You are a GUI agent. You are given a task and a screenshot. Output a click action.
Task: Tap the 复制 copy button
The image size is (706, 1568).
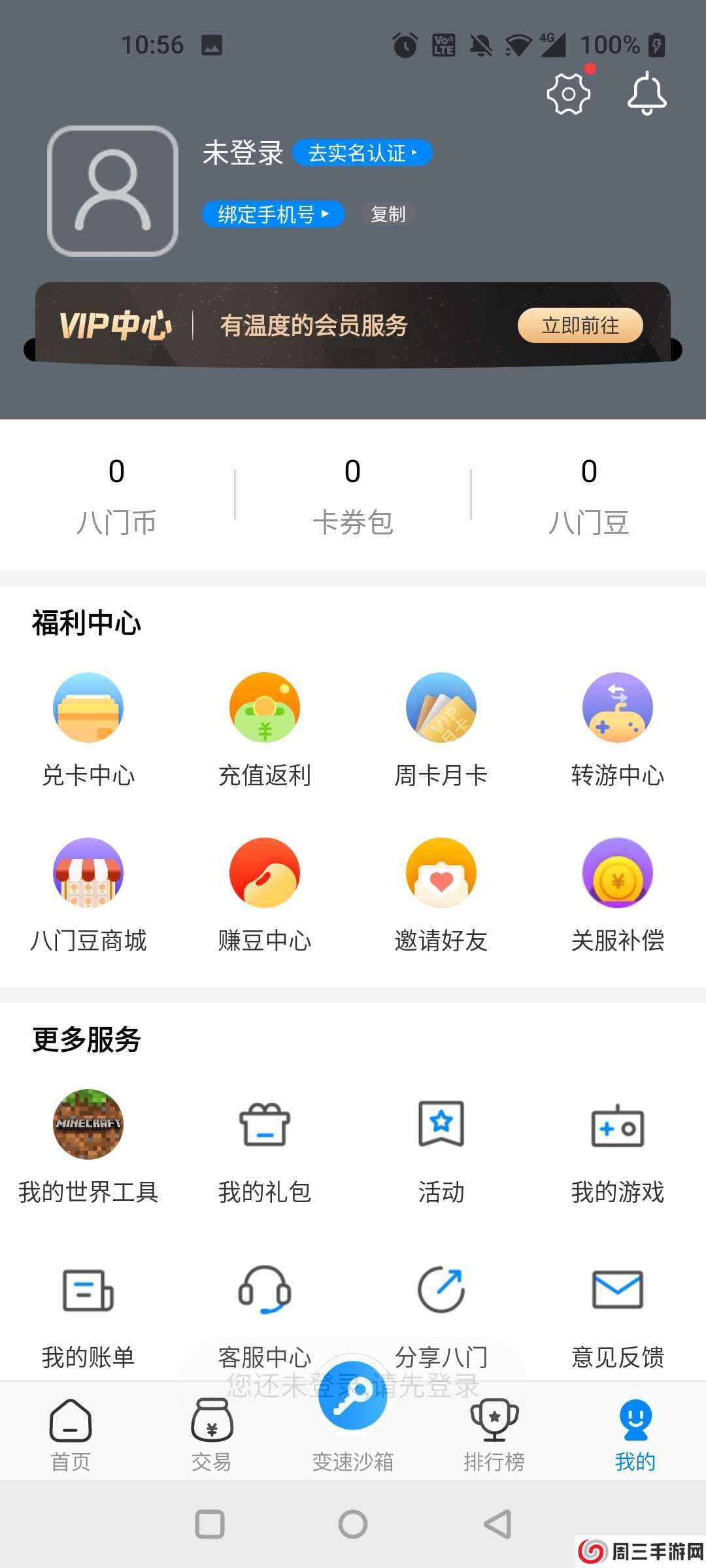coord(387,214)
